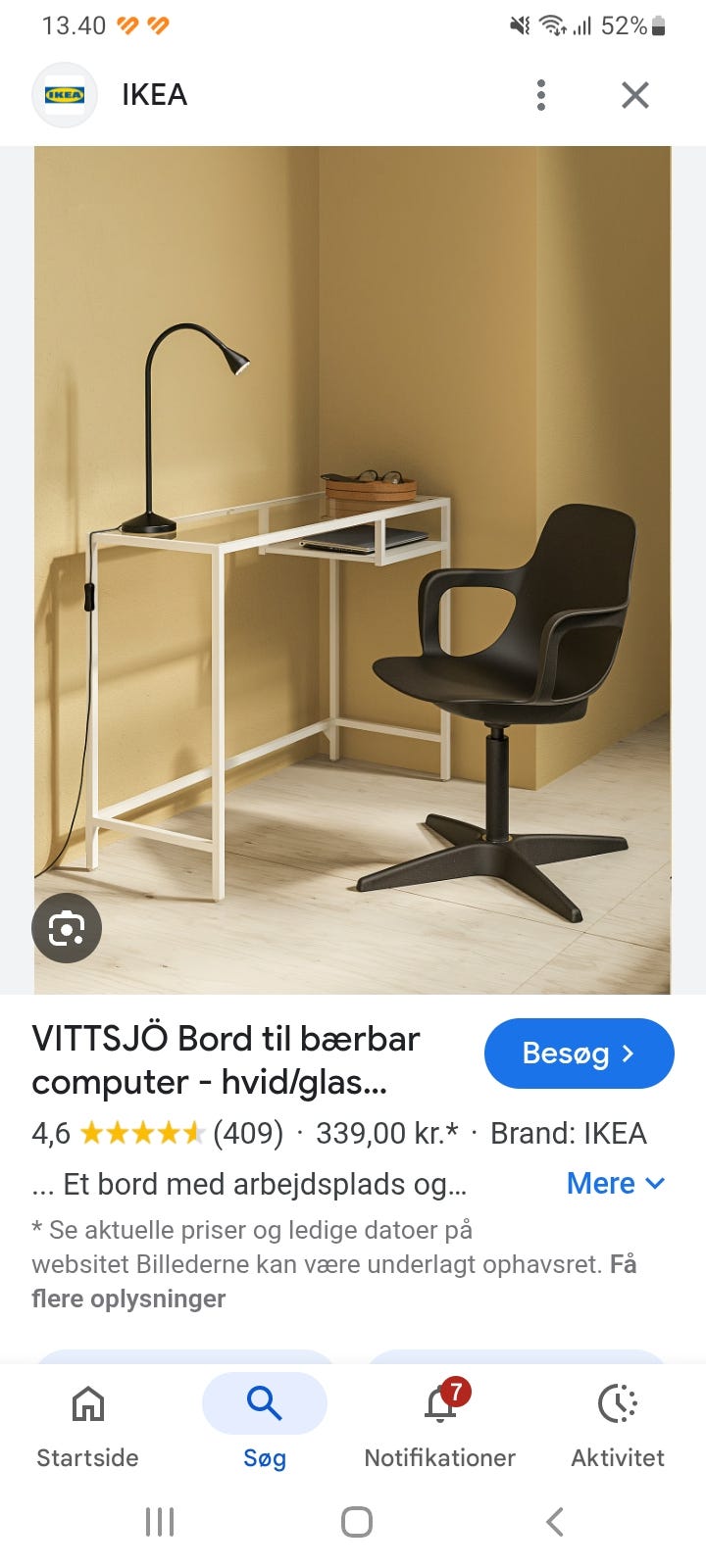Image resolution: width=706 pixels, height=1568 pixels.
Task: Collapse the app with the back arrow
Action: pos(552,1522)
